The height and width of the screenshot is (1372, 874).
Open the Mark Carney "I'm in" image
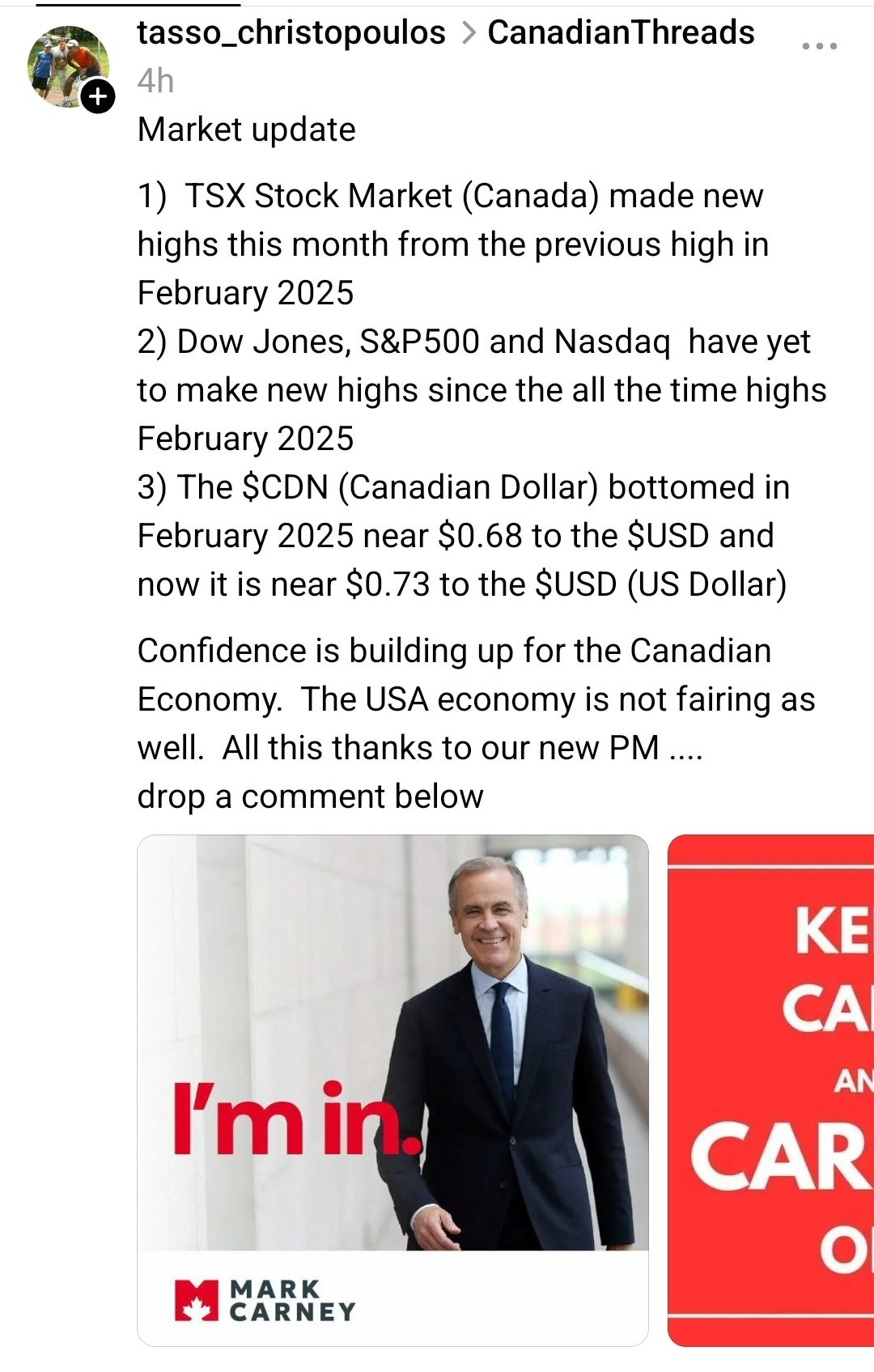pos(392,1089)
